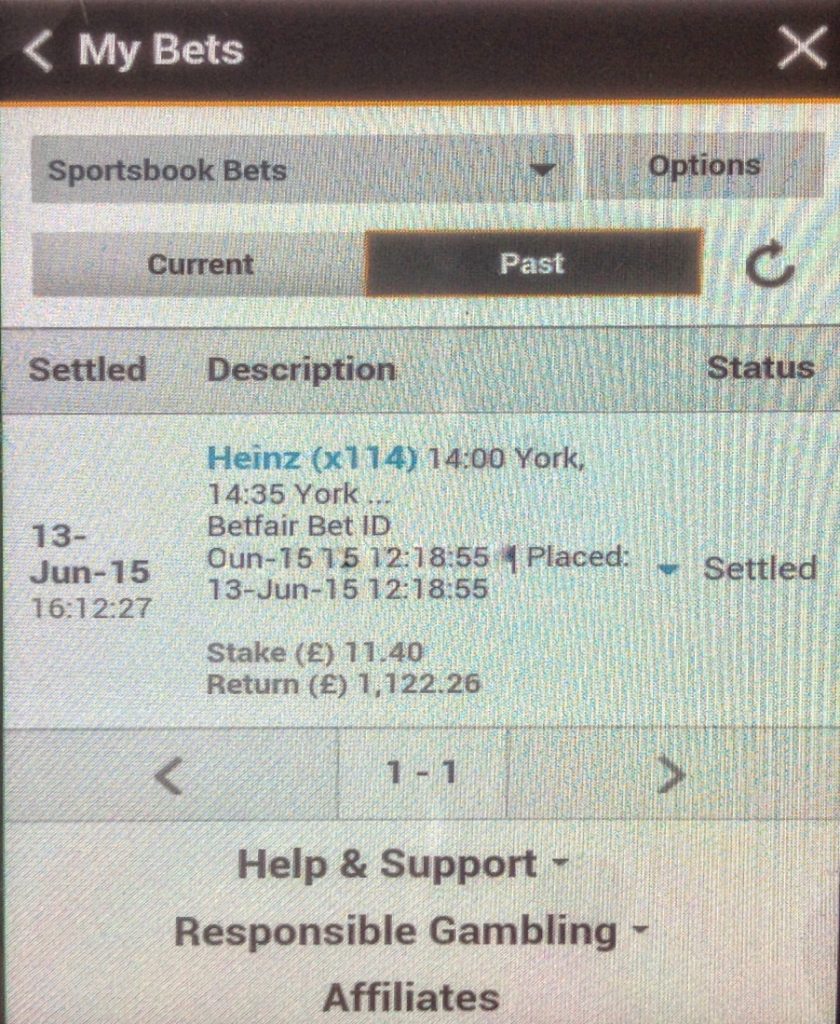Screen dimensions: 840x1024
Task: Open the Options button
Action: click(704, 166)
